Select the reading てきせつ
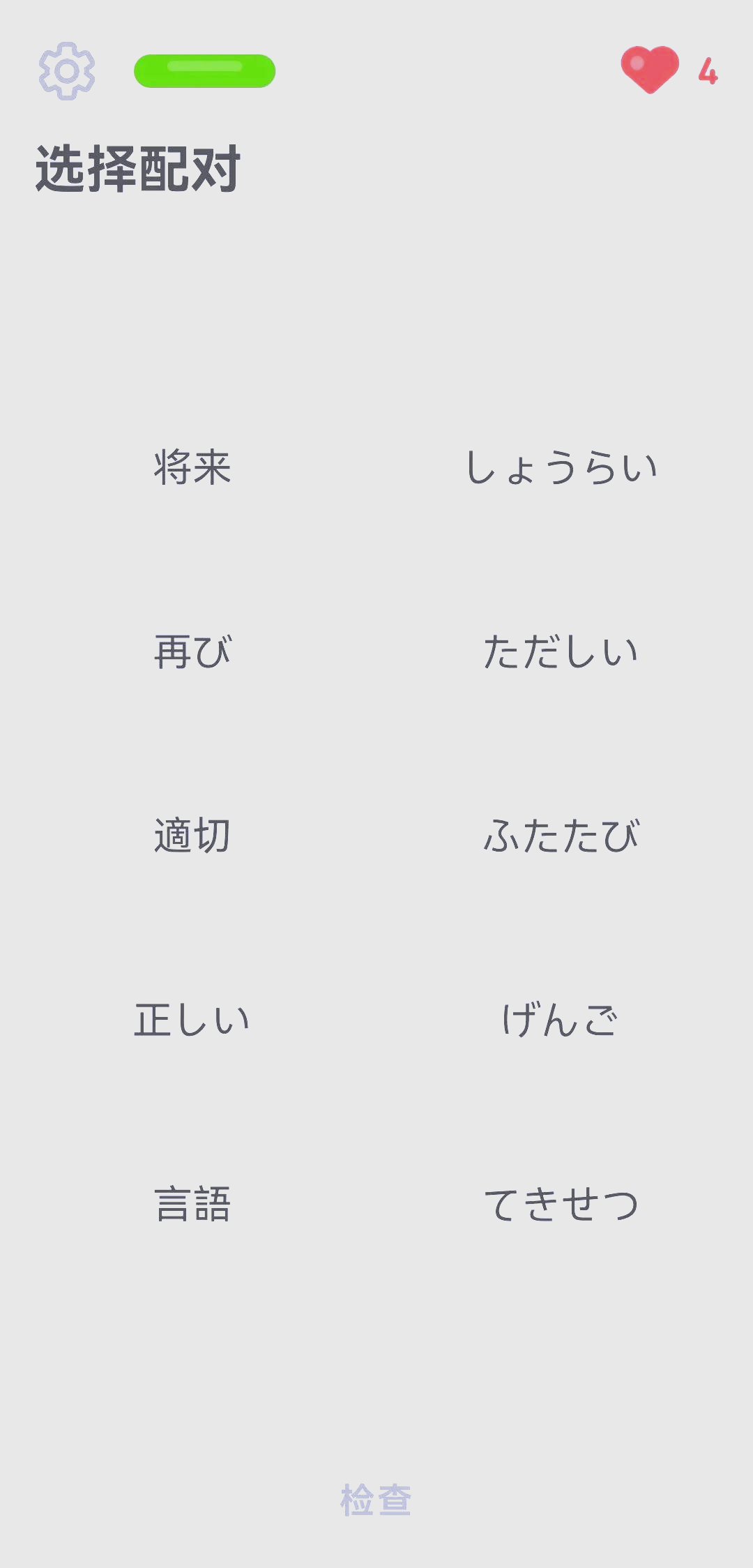This screenshot has width=753, height=1568. 561,1204
